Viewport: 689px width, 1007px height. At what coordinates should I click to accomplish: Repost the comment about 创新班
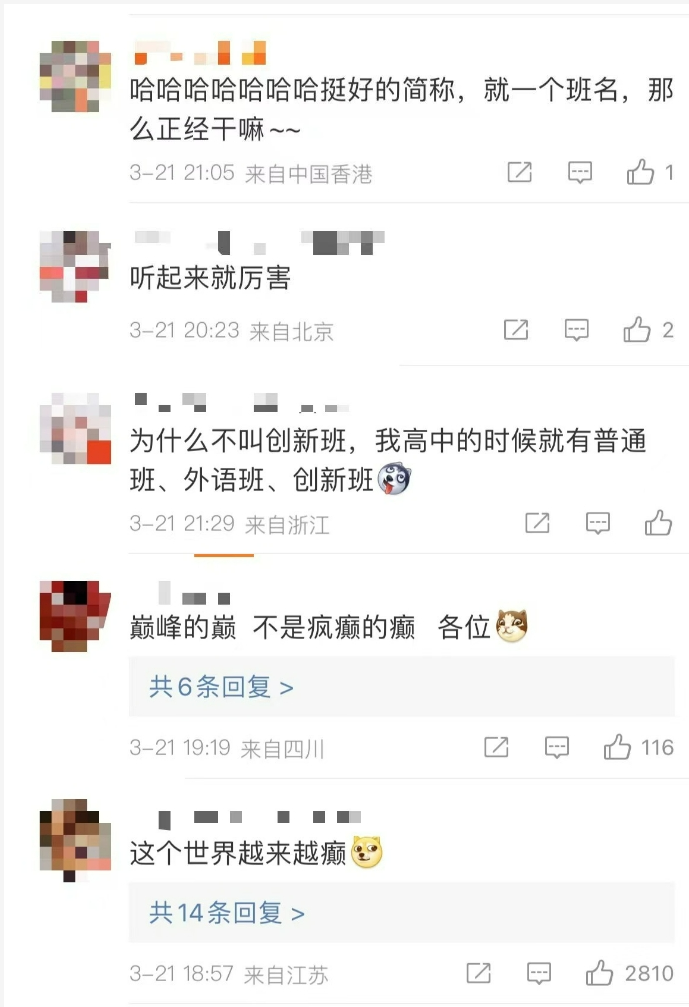[537, 522]
